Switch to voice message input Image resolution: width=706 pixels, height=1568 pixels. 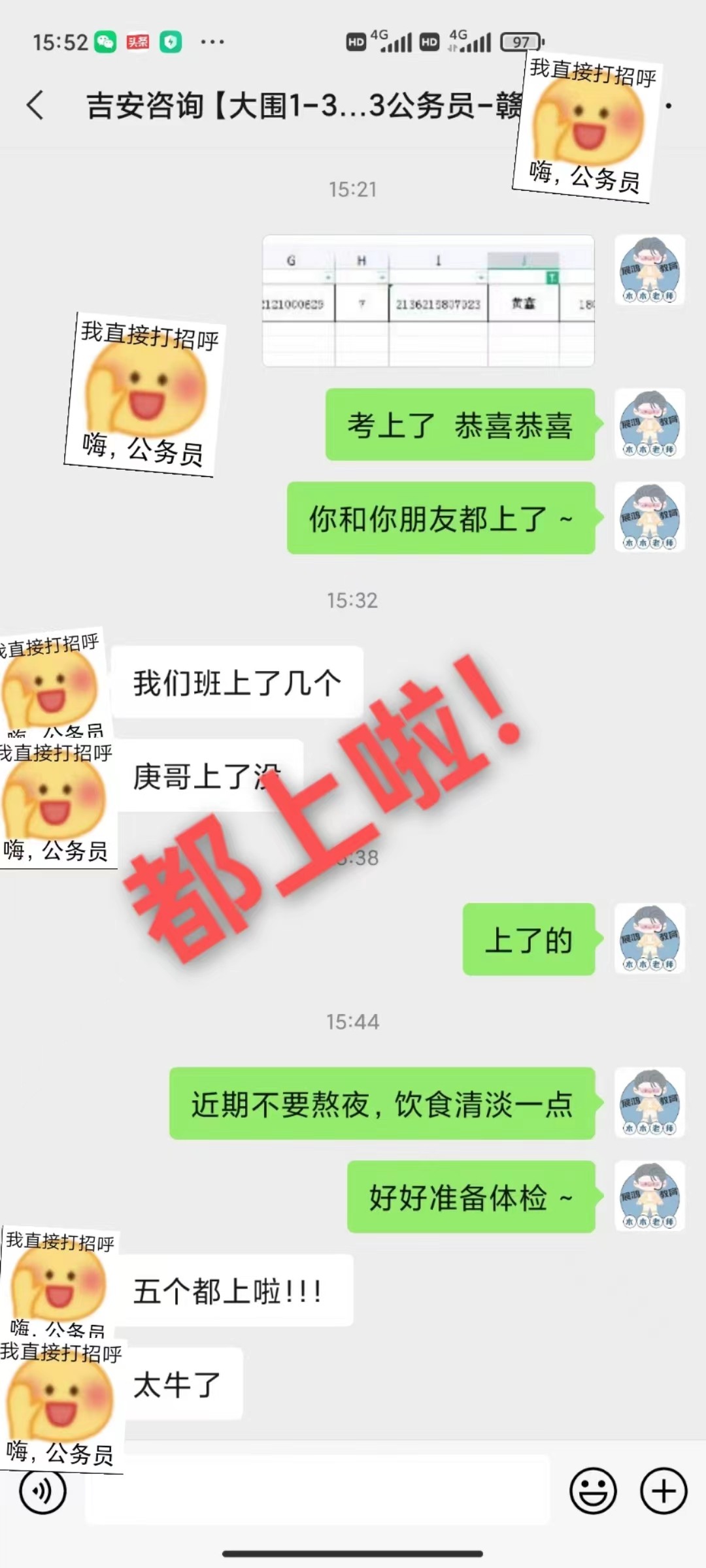(42, 1491)
